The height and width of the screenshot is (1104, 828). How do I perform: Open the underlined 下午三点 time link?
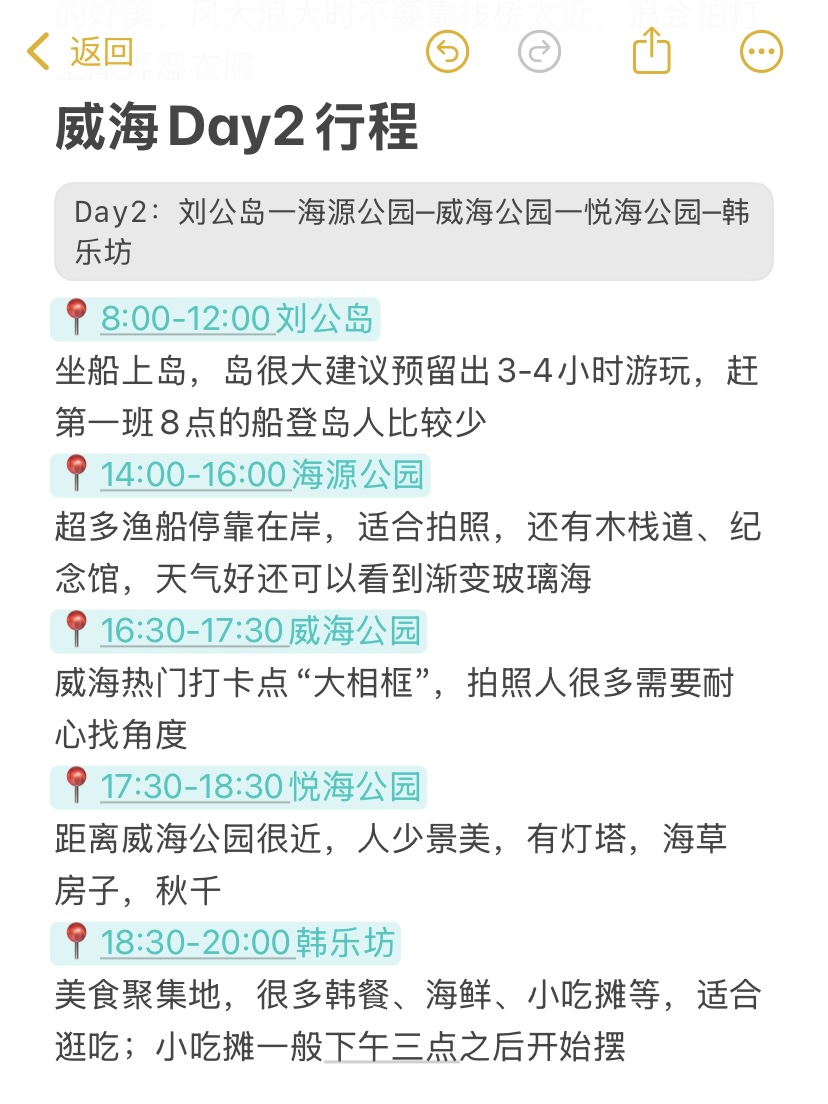(x=391, y=1047)
